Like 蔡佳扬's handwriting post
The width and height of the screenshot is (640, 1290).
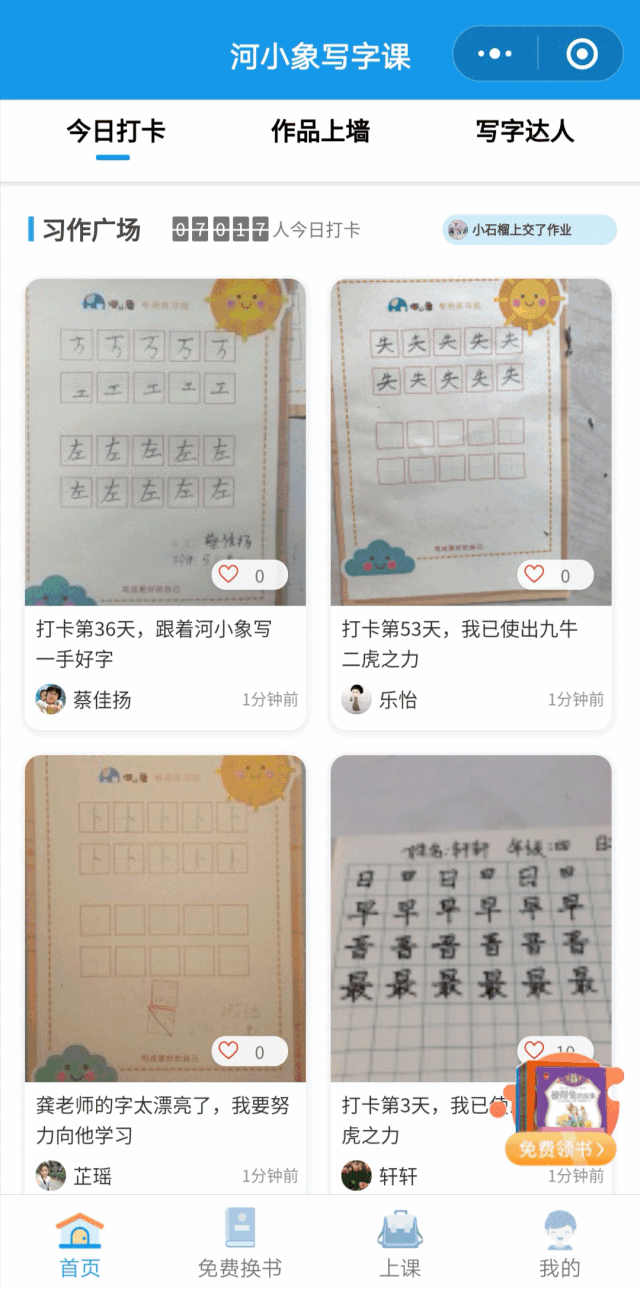pyautogui.click(x=231, y=575)
